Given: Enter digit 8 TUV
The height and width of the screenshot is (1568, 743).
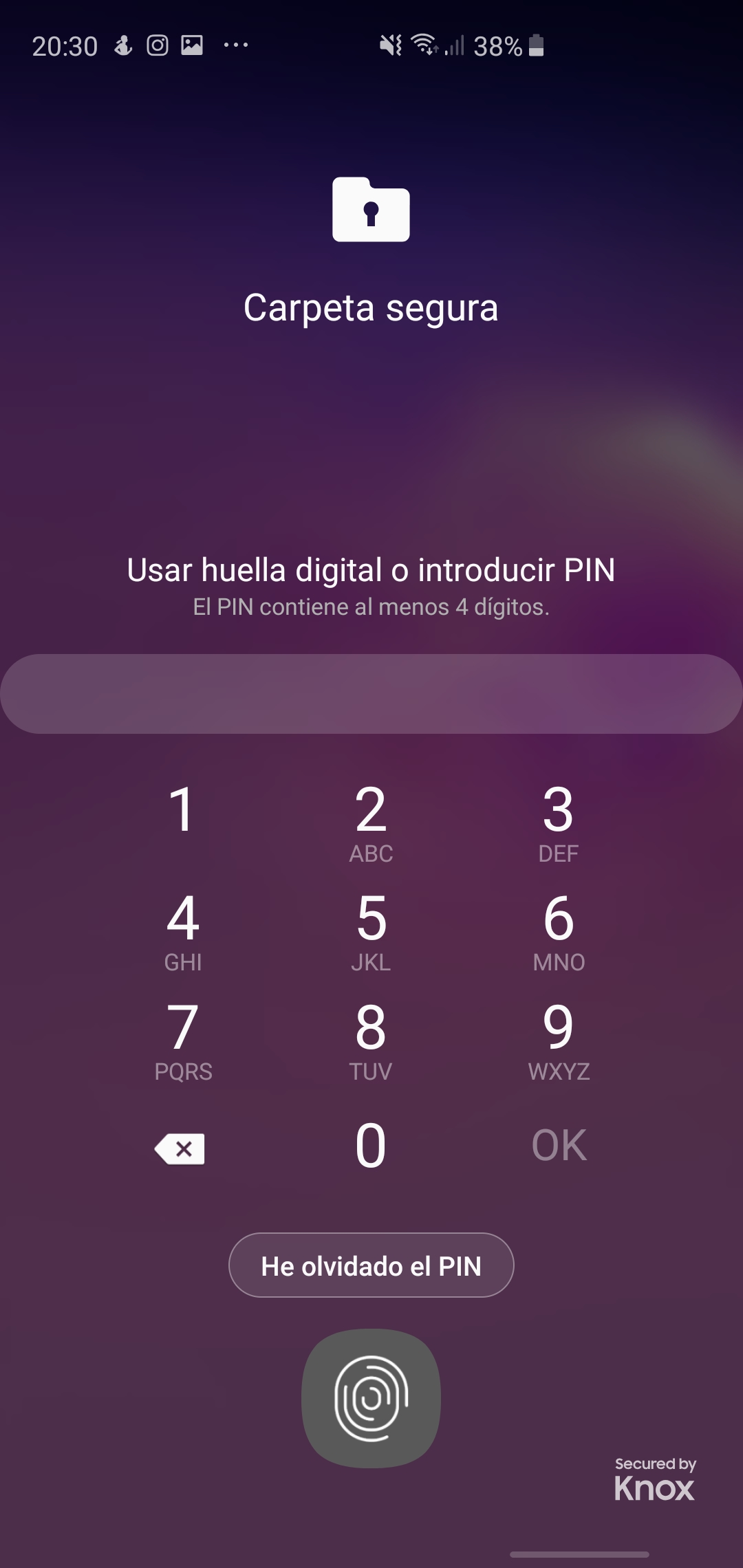Looking at the screenshot, I should coord(371,1041).
